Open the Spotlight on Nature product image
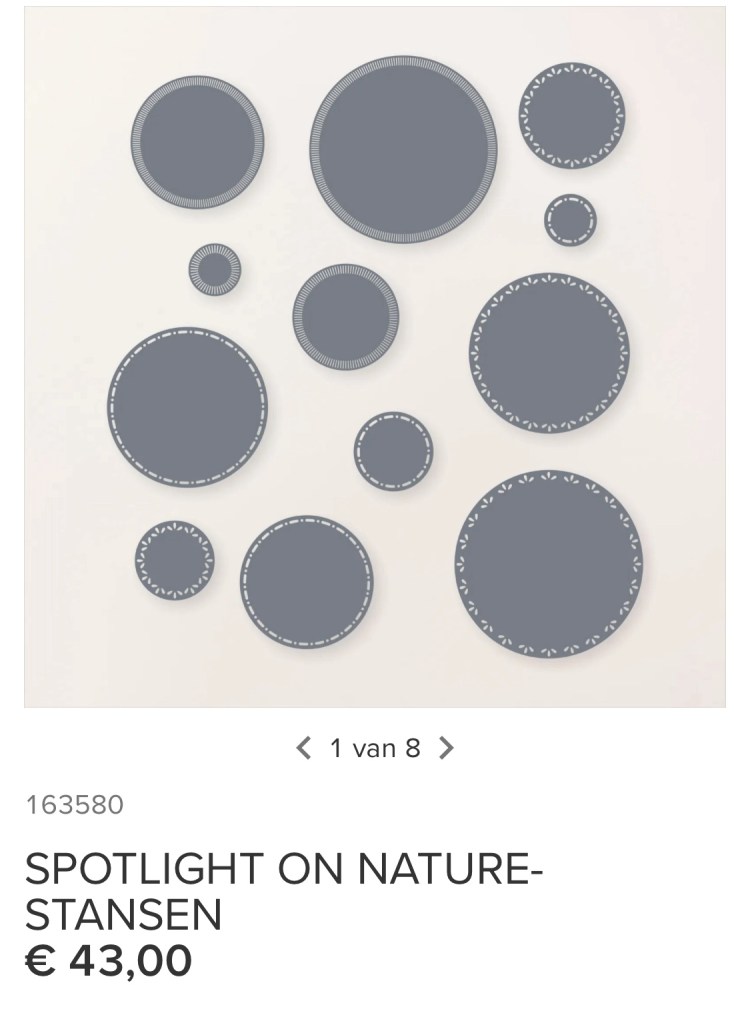The height and width of the screenshot is (1023, 734). point(375,357)
